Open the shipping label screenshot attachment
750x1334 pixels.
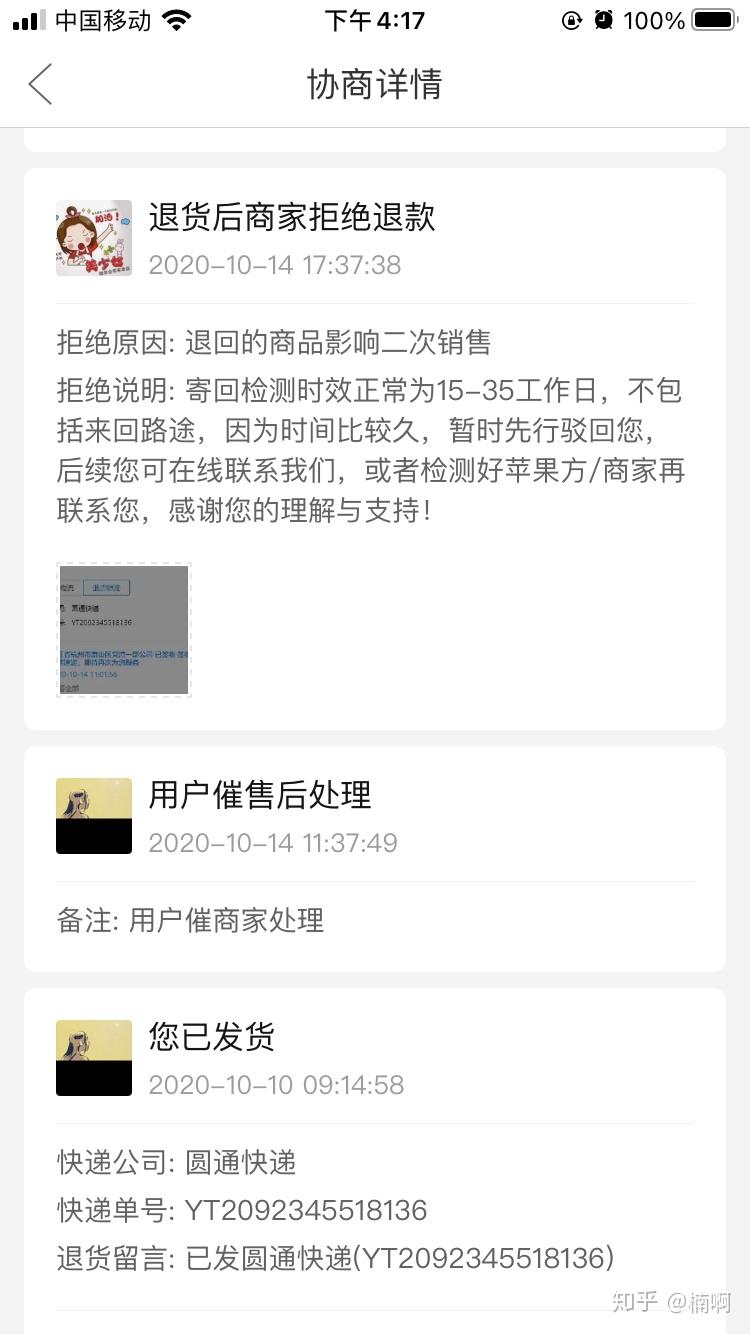tap(123, 629)
